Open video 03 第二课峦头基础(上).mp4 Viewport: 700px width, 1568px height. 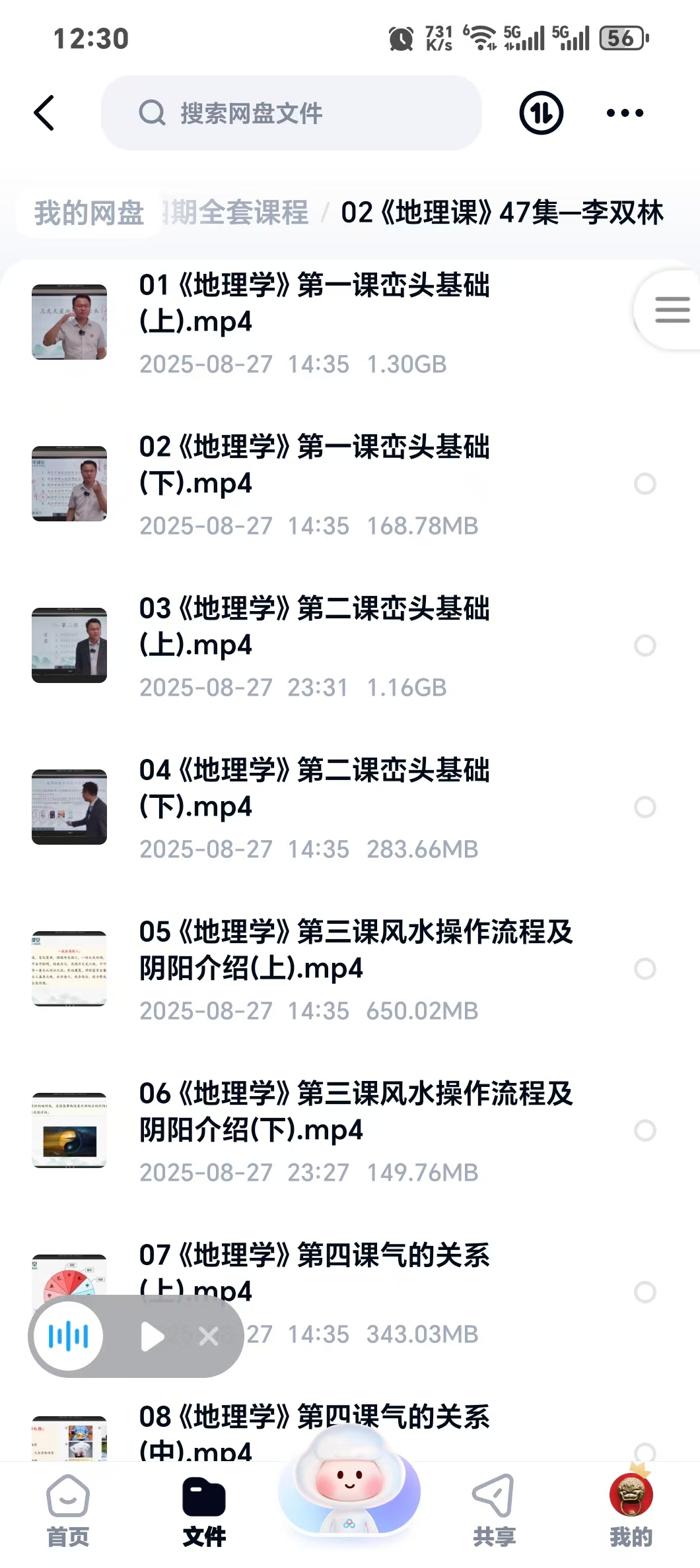click(314, 627)
